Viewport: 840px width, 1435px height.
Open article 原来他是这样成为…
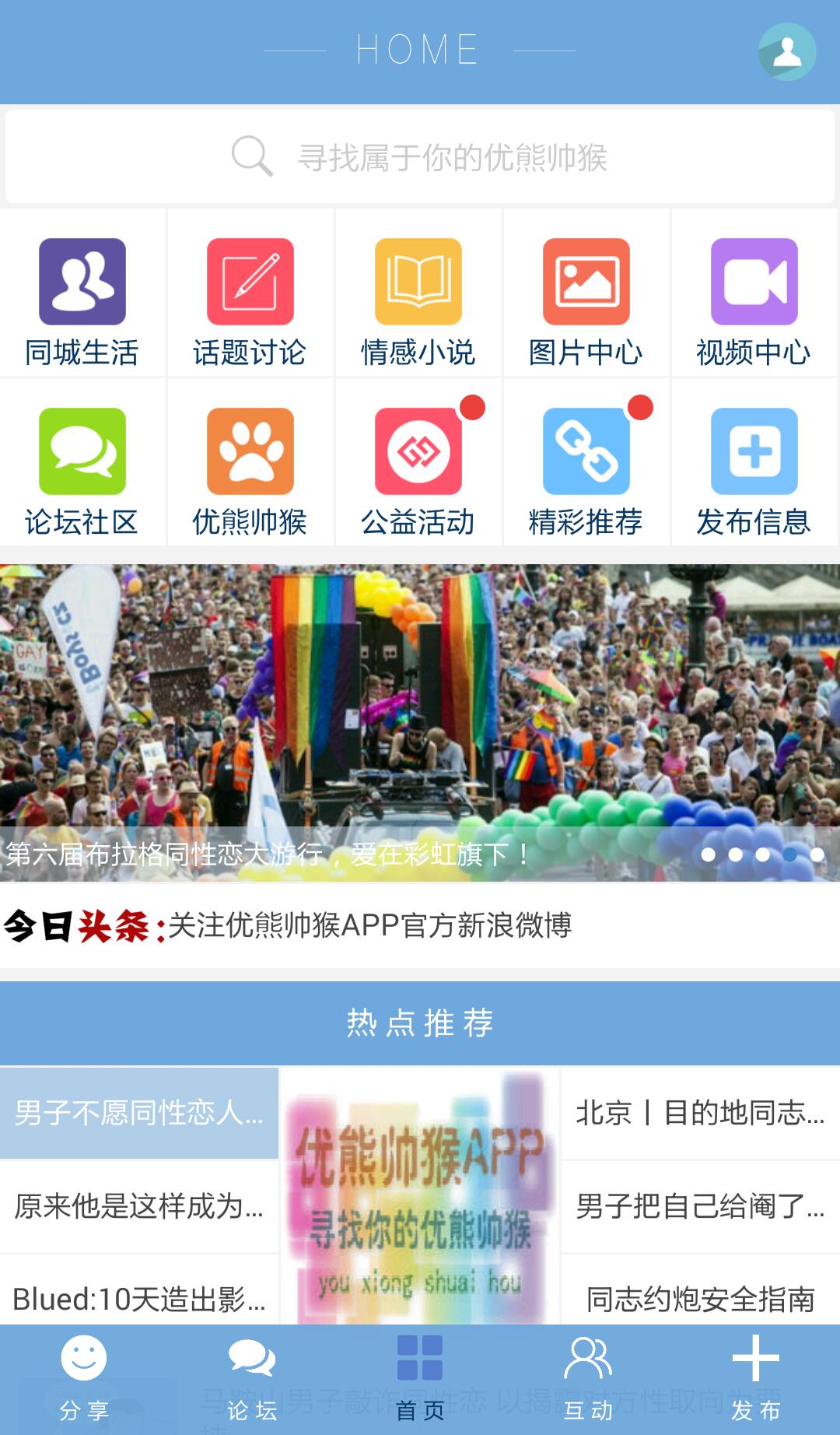tap(139, 1206)
